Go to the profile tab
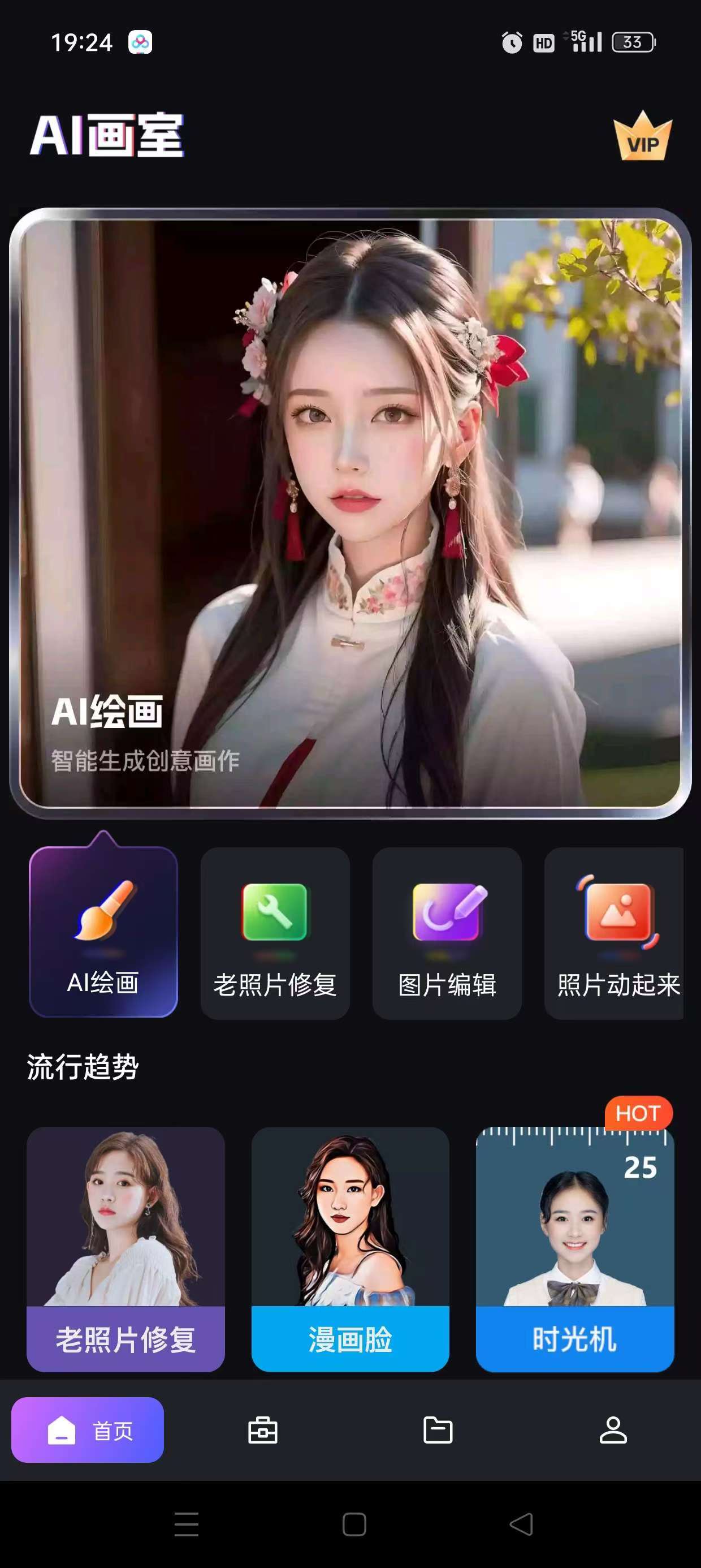Viewport: 701px width, 1568px height. point(613,1430)
